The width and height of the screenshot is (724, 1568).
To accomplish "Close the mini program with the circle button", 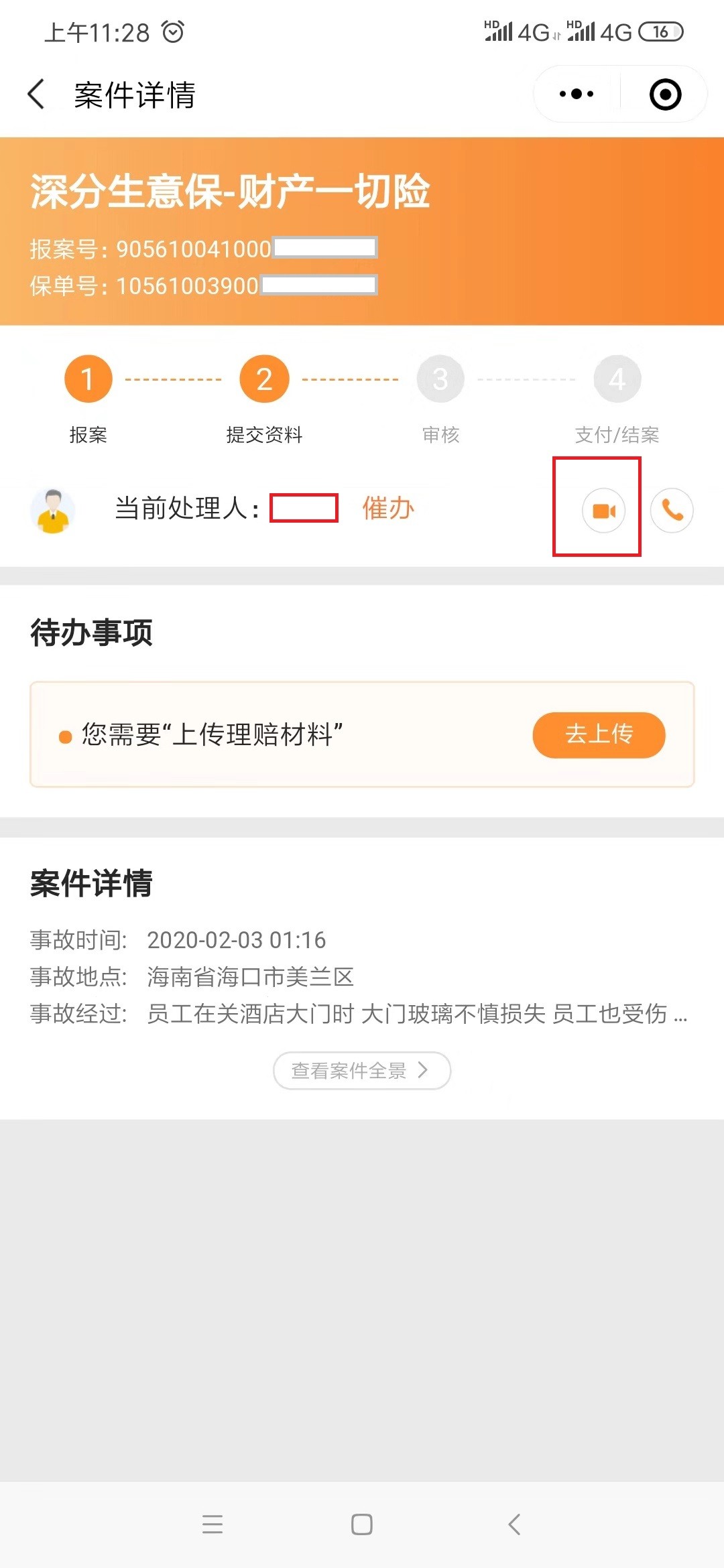I will pos(665,94).
